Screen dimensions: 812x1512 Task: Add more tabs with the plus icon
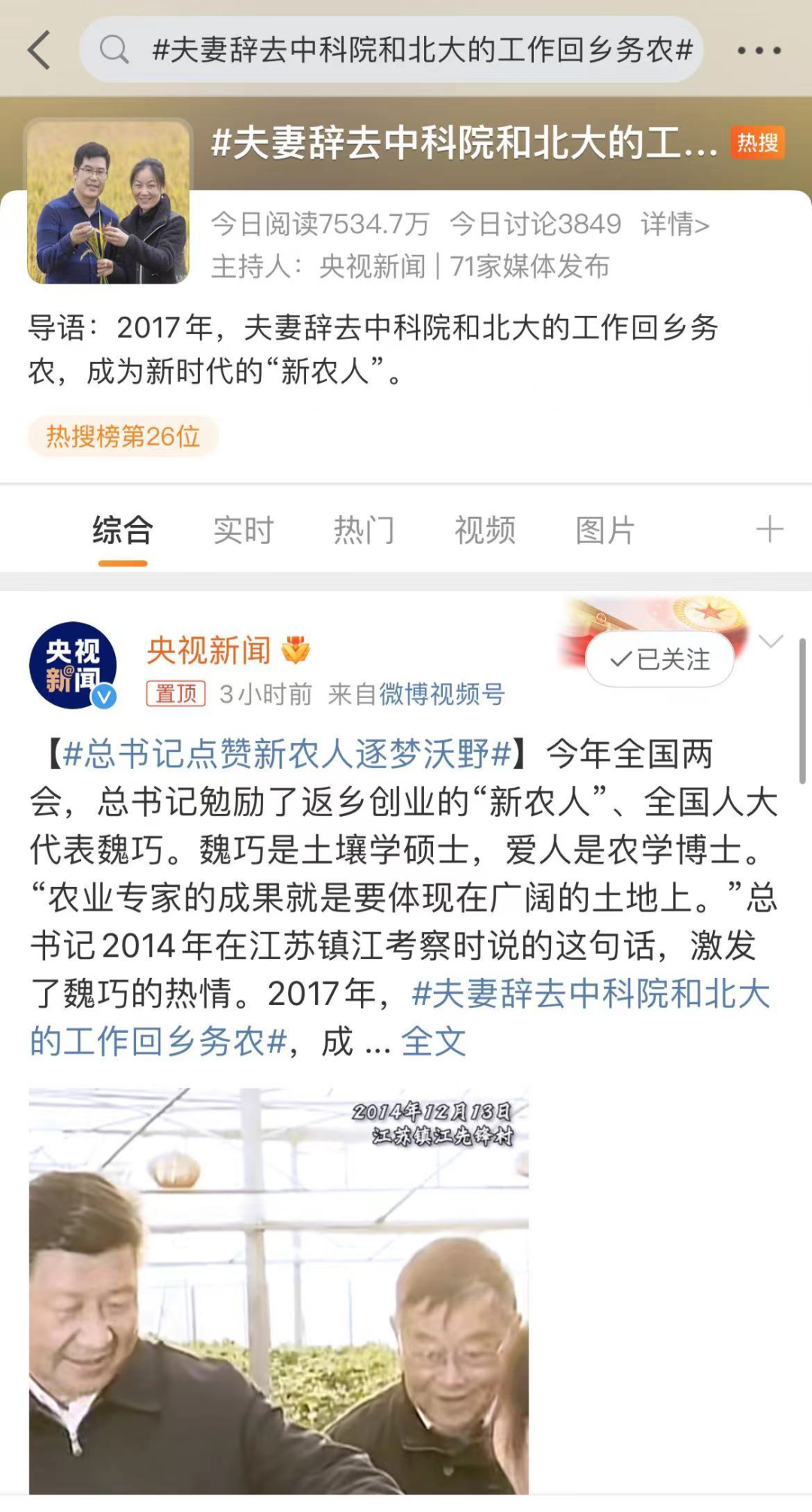[769, 530]
